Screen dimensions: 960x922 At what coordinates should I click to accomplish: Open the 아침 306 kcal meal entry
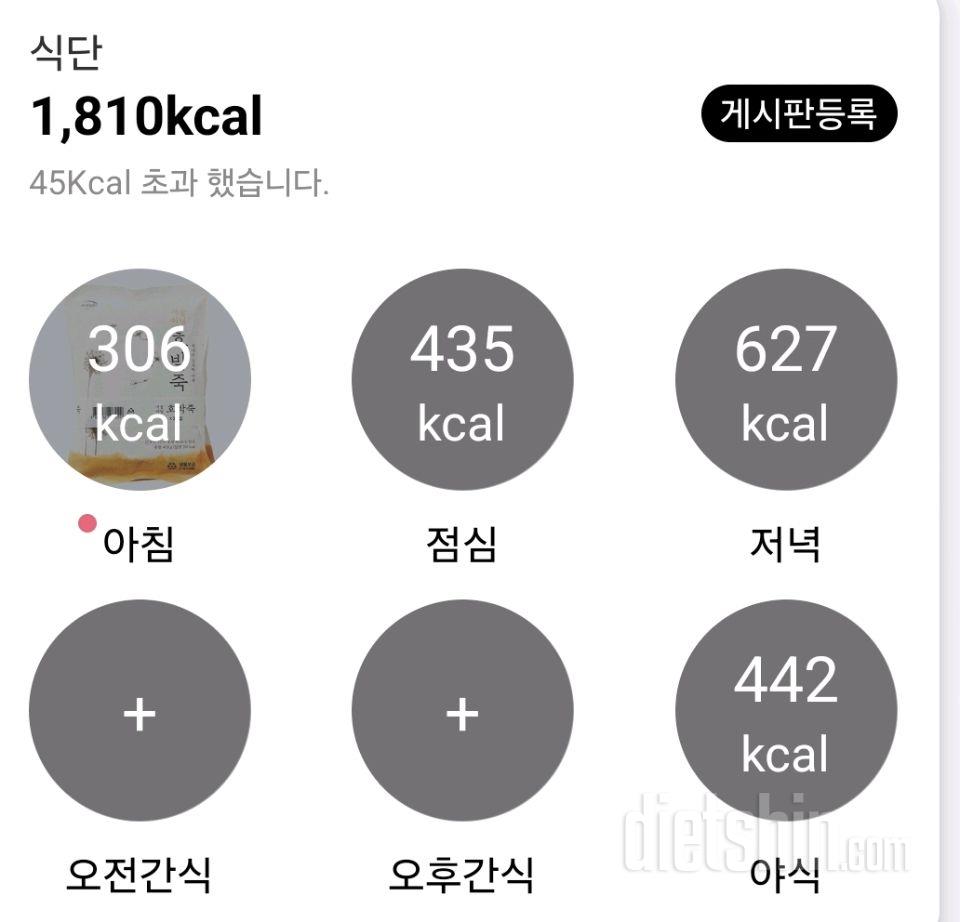click(139, 380)
